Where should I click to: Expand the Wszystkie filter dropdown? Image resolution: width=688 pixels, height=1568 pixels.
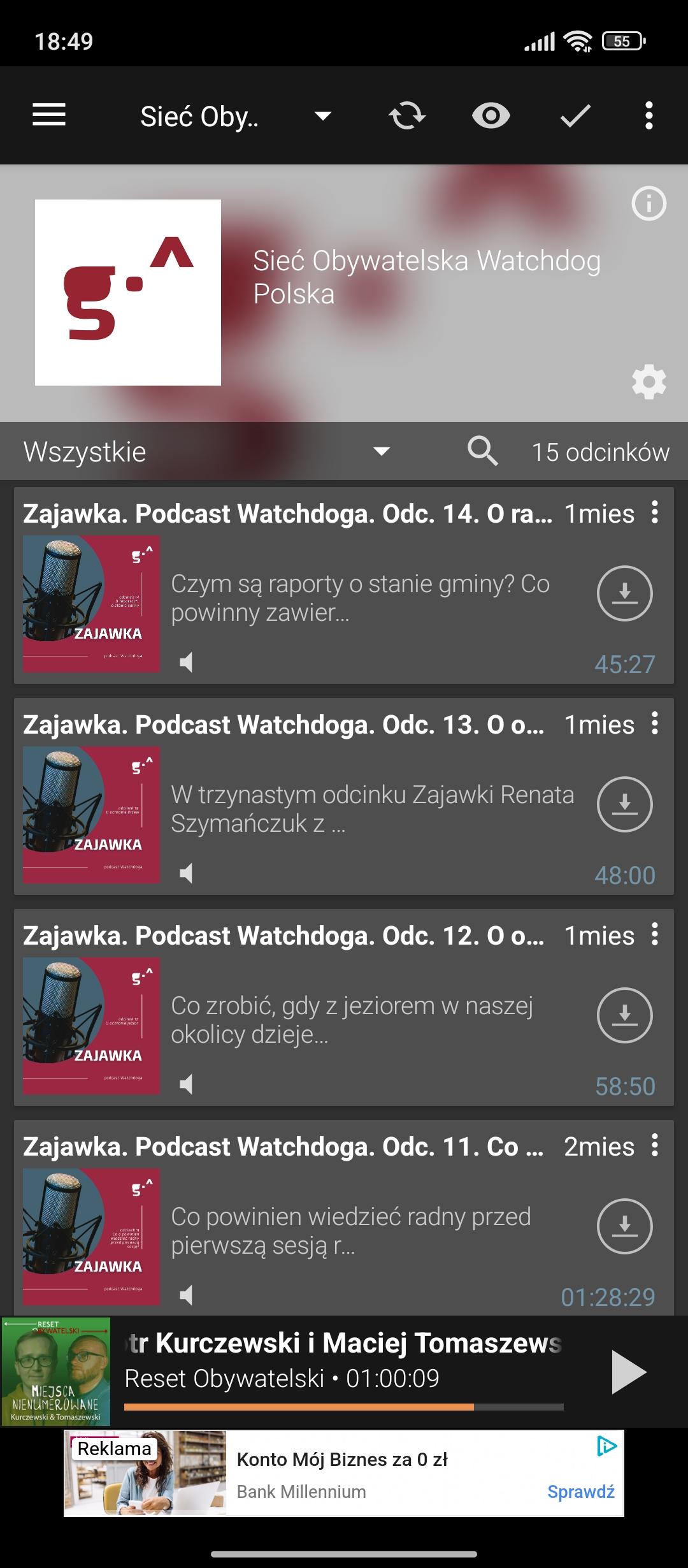(207, 452)
